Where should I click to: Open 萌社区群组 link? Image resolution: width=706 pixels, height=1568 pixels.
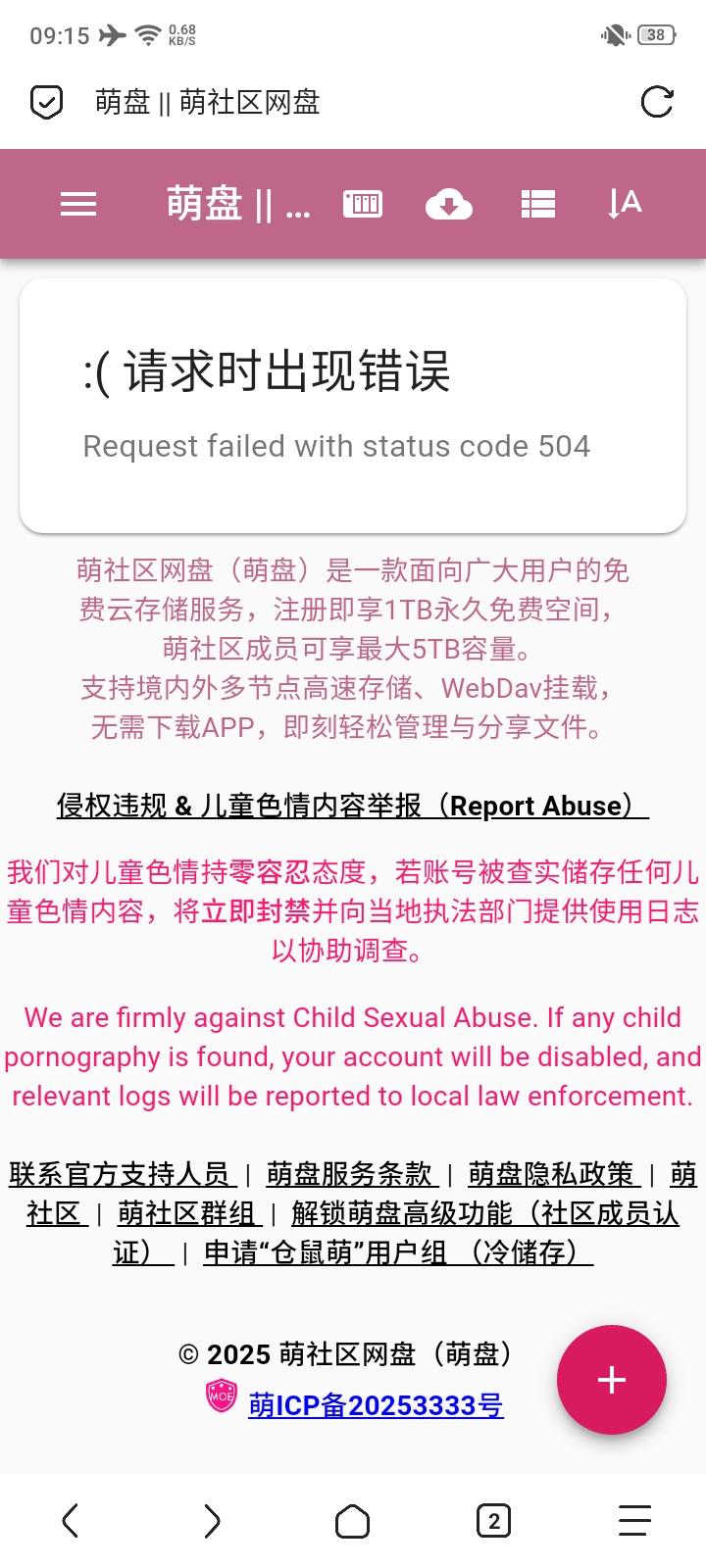[186, 1213]
